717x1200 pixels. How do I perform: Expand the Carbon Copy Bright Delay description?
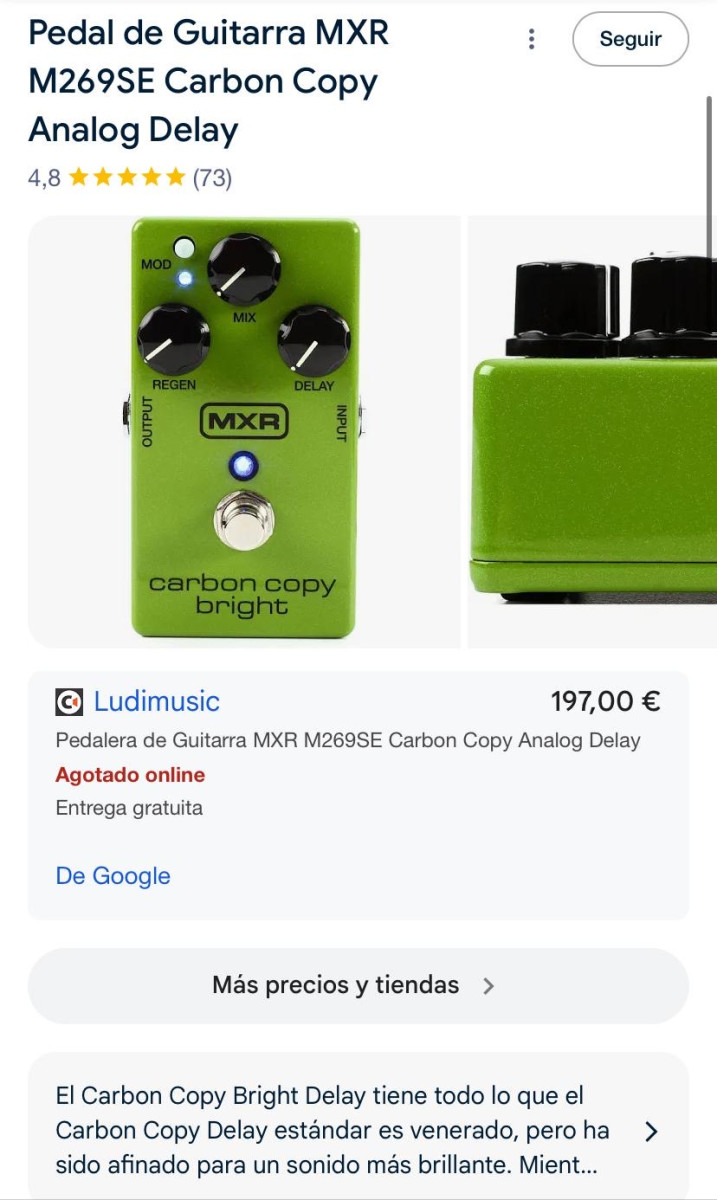[650, 1131]
